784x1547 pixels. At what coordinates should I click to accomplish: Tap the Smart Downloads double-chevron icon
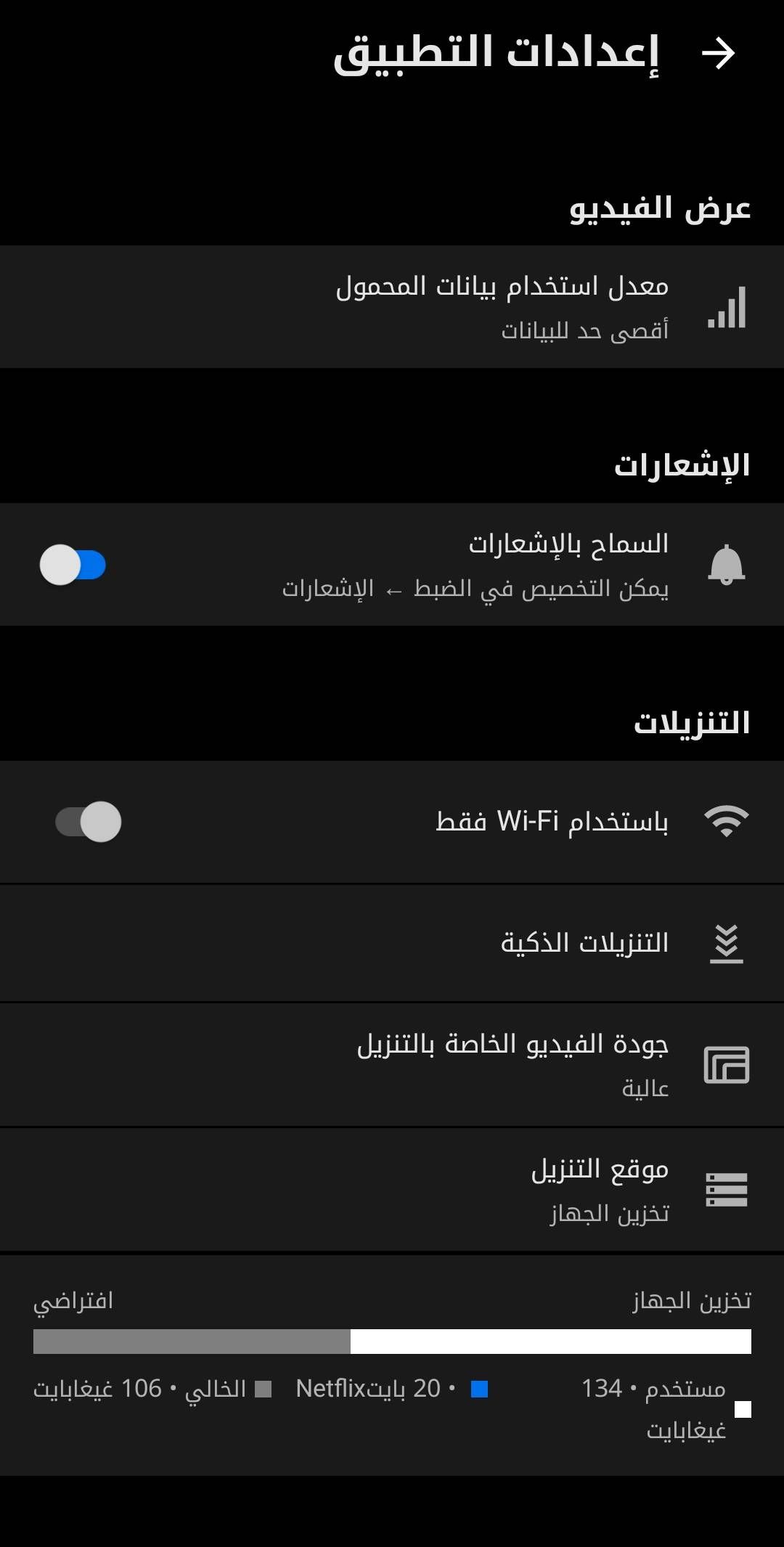point(727,943)
